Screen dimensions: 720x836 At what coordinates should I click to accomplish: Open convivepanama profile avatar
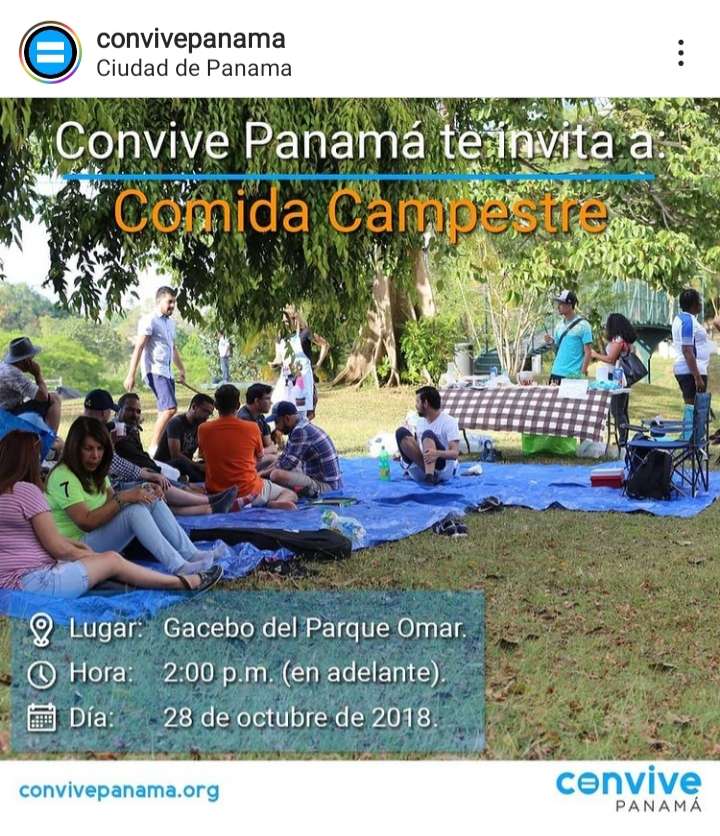50,52
